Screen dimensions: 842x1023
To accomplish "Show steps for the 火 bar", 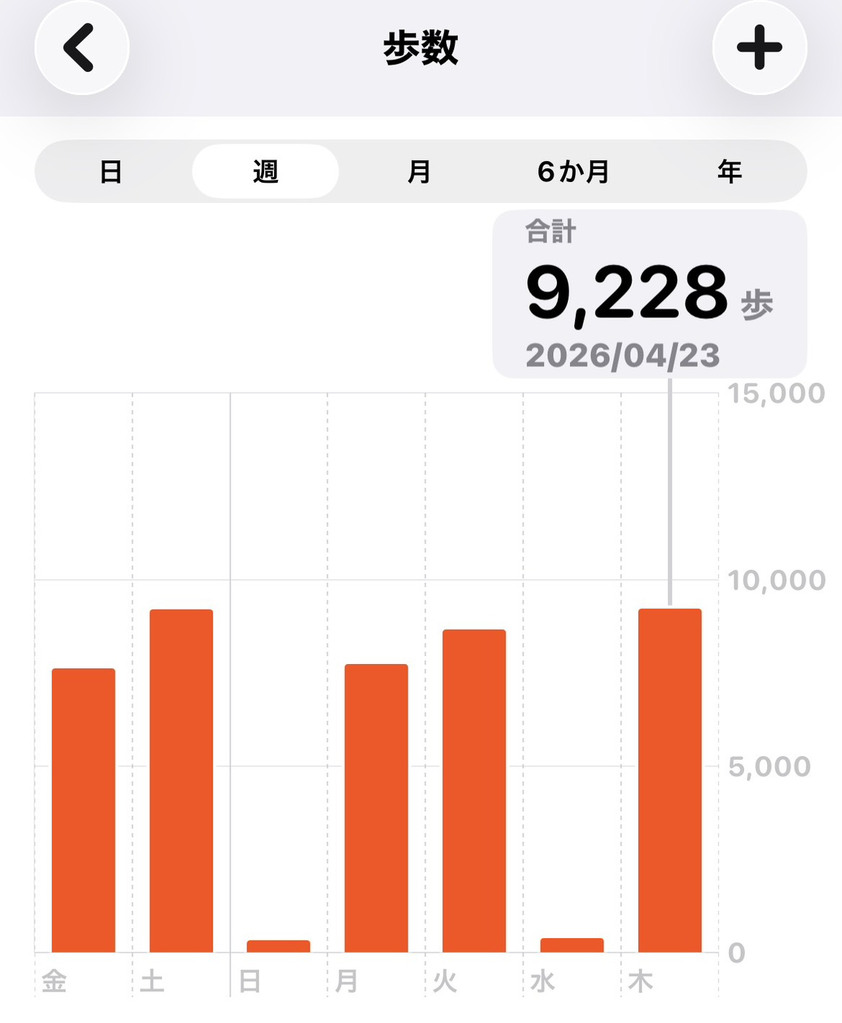I will coord(474,790).
